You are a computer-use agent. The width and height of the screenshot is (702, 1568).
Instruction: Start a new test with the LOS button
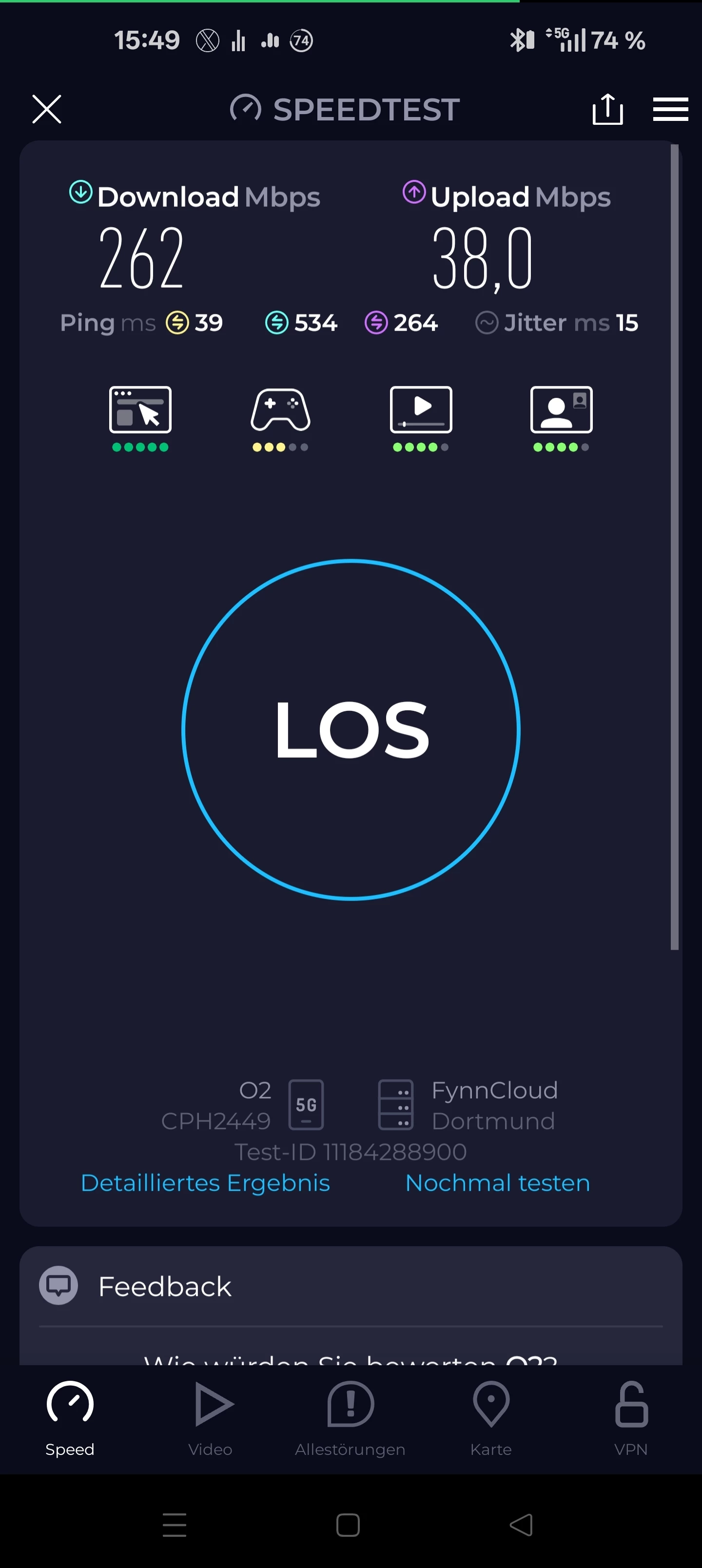[x=351, y=728]
